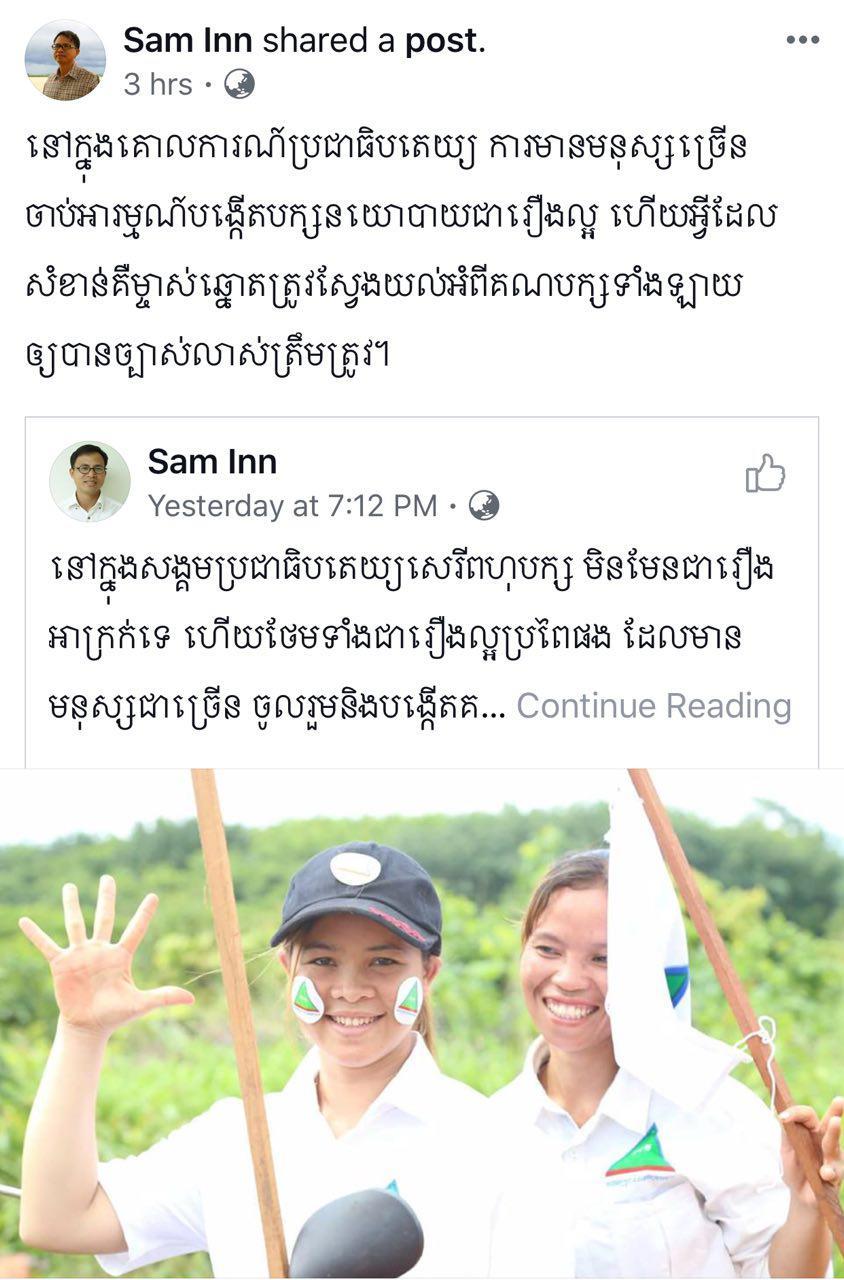This screenshot has width=844, height=1280.
Task: Open Sam Inn's profile picture on shared post
Action: 64,60
